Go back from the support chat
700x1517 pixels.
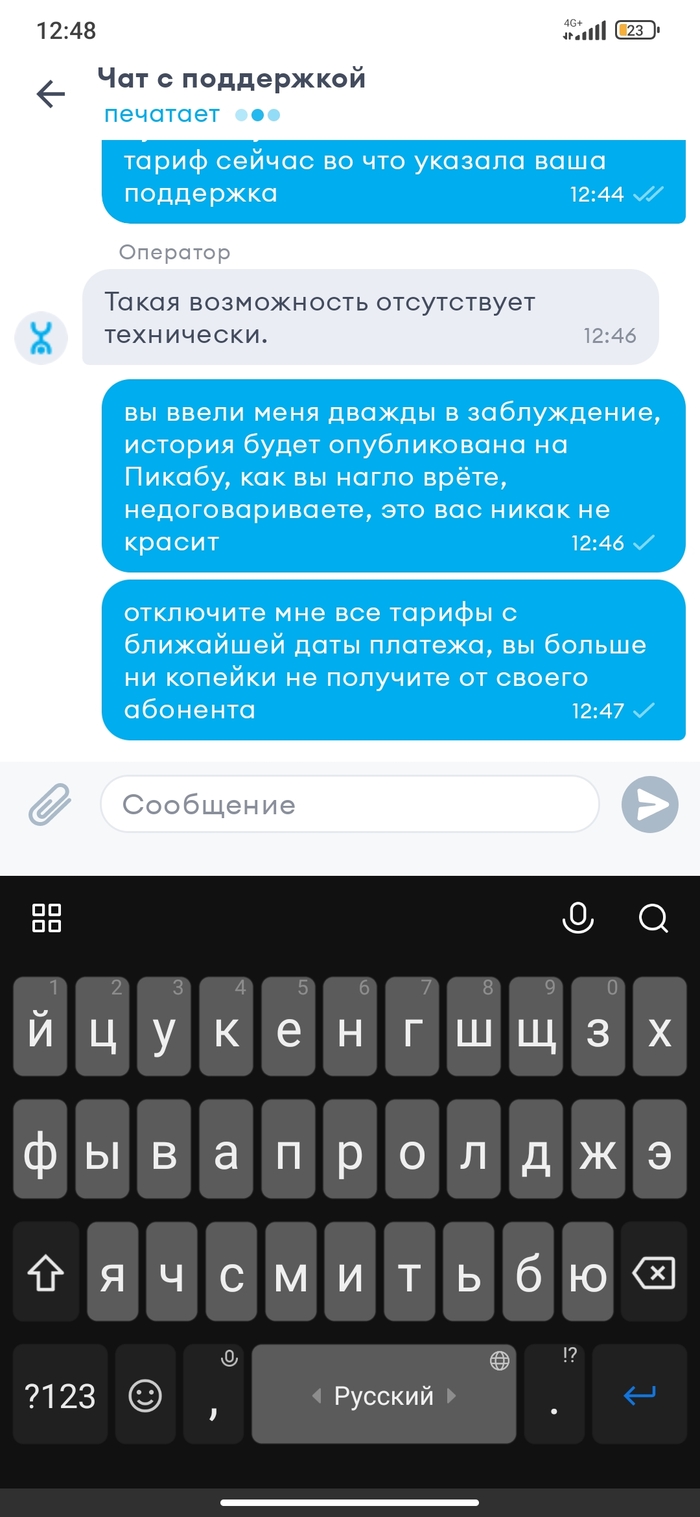50,94
